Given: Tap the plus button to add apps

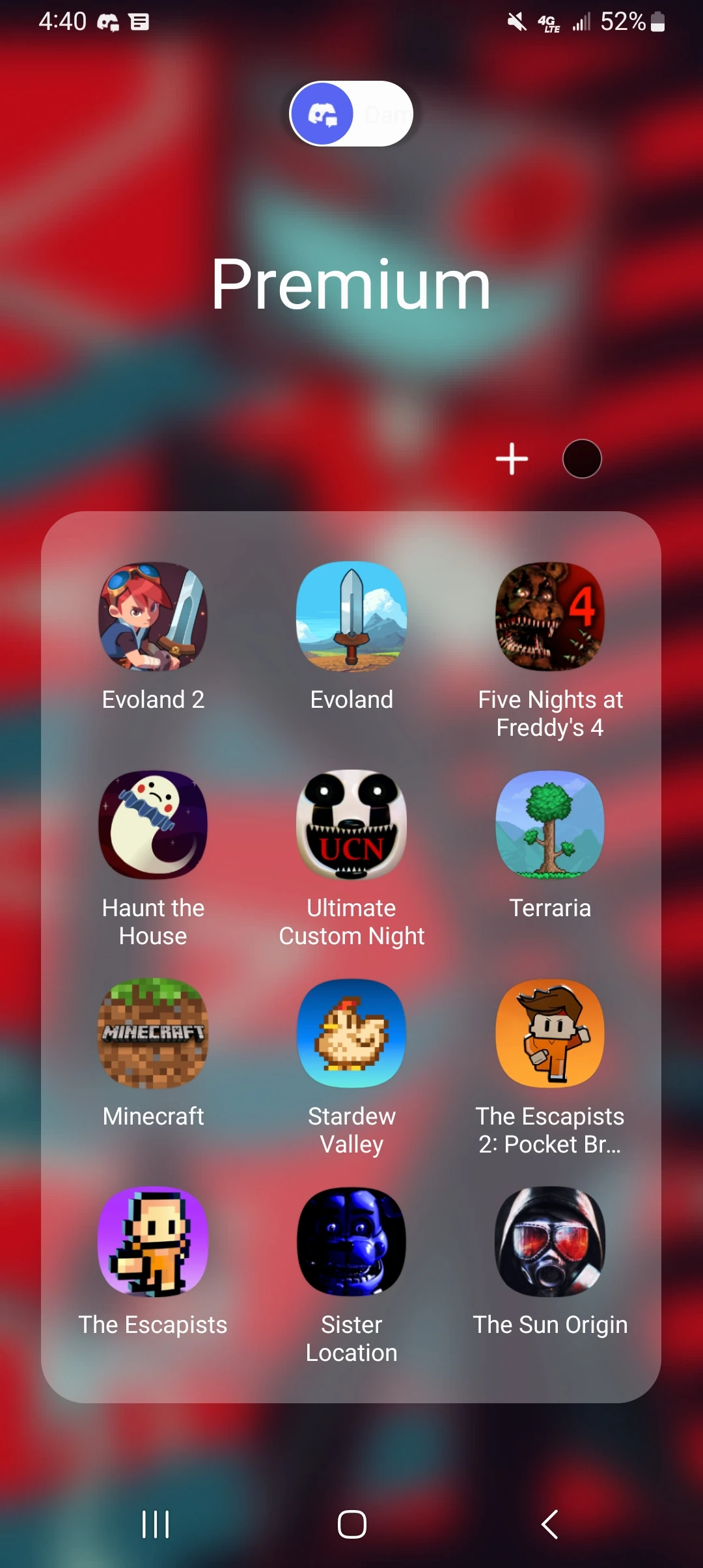Looking at the screenshot, I should (512, 459).
